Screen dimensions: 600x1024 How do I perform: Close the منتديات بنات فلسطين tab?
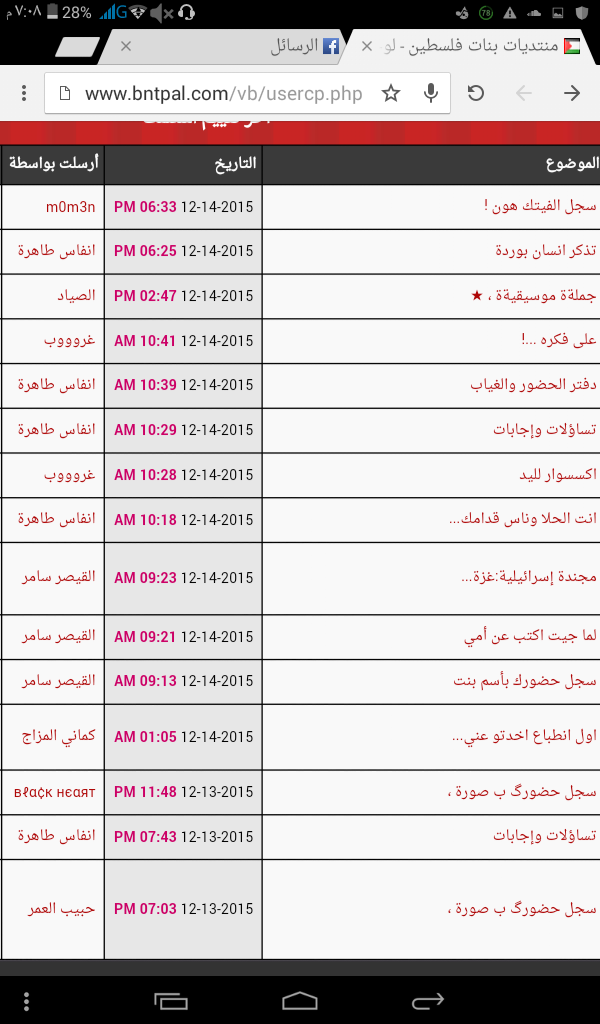366,46
